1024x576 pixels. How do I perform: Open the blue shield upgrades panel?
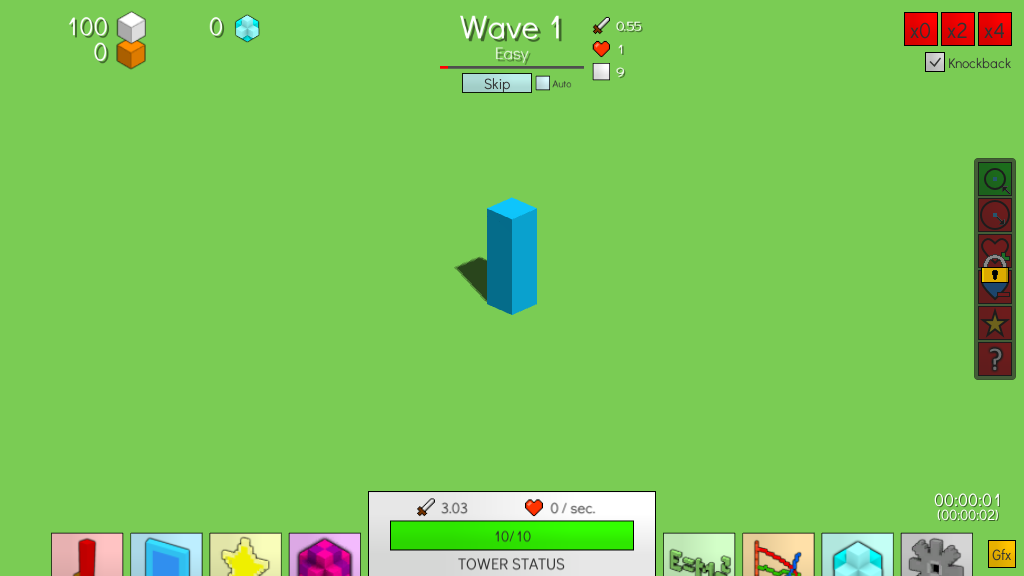coord(166,556)
